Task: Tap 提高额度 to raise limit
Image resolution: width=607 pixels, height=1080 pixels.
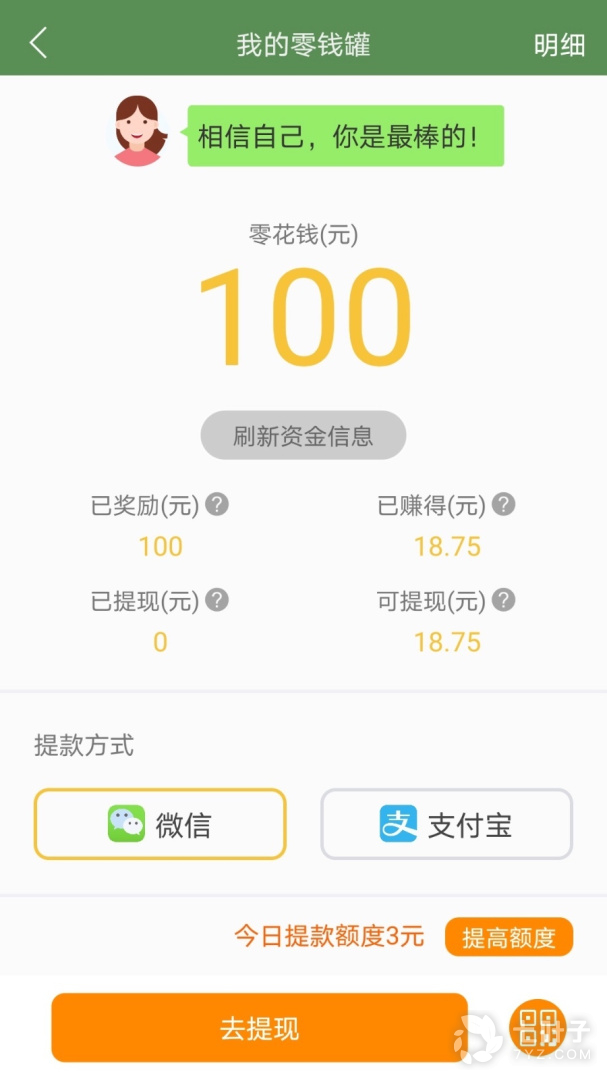Action: tap(508, 937)
